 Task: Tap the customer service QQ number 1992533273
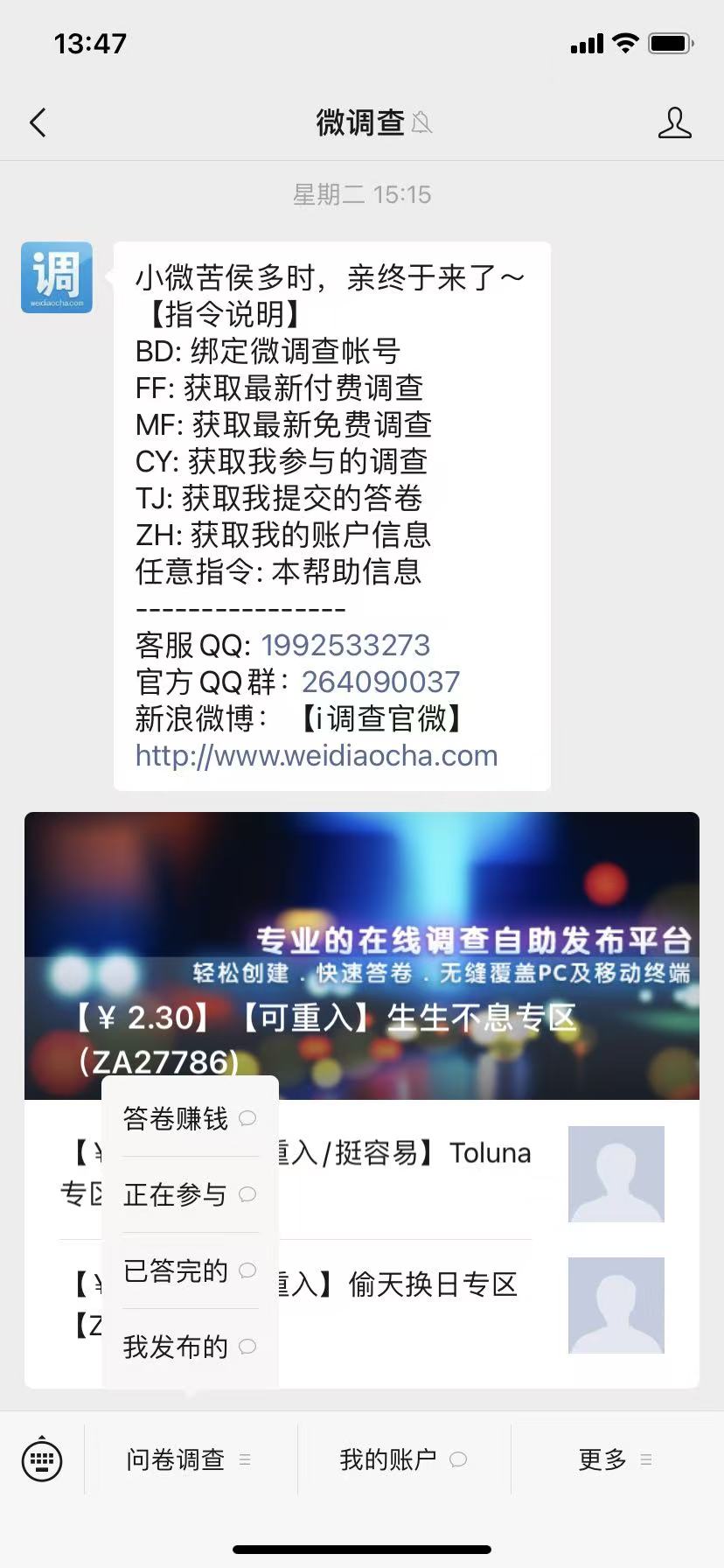tap(345, 645)
